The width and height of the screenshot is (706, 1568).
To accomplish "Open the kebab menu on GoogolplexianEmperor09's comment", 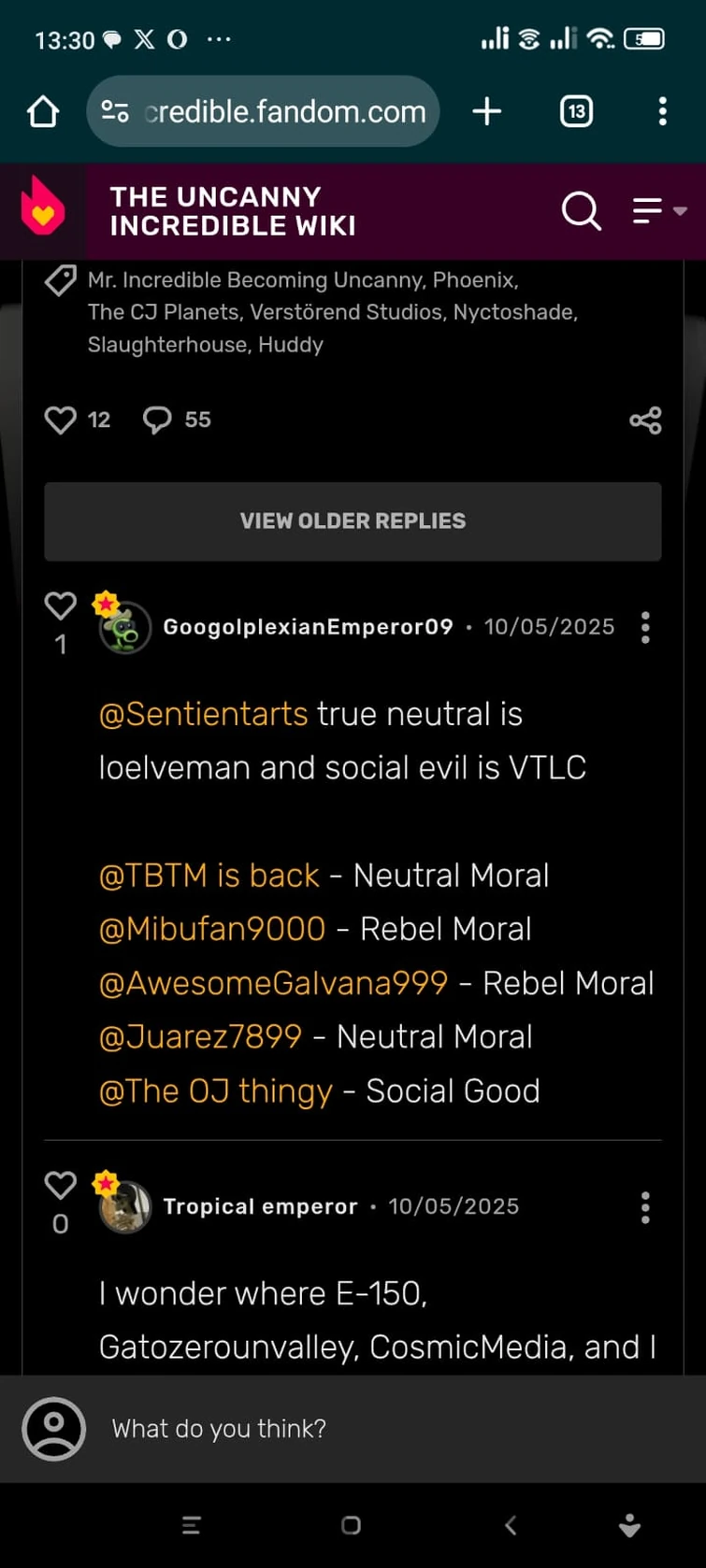I will [x=644, y=627].
